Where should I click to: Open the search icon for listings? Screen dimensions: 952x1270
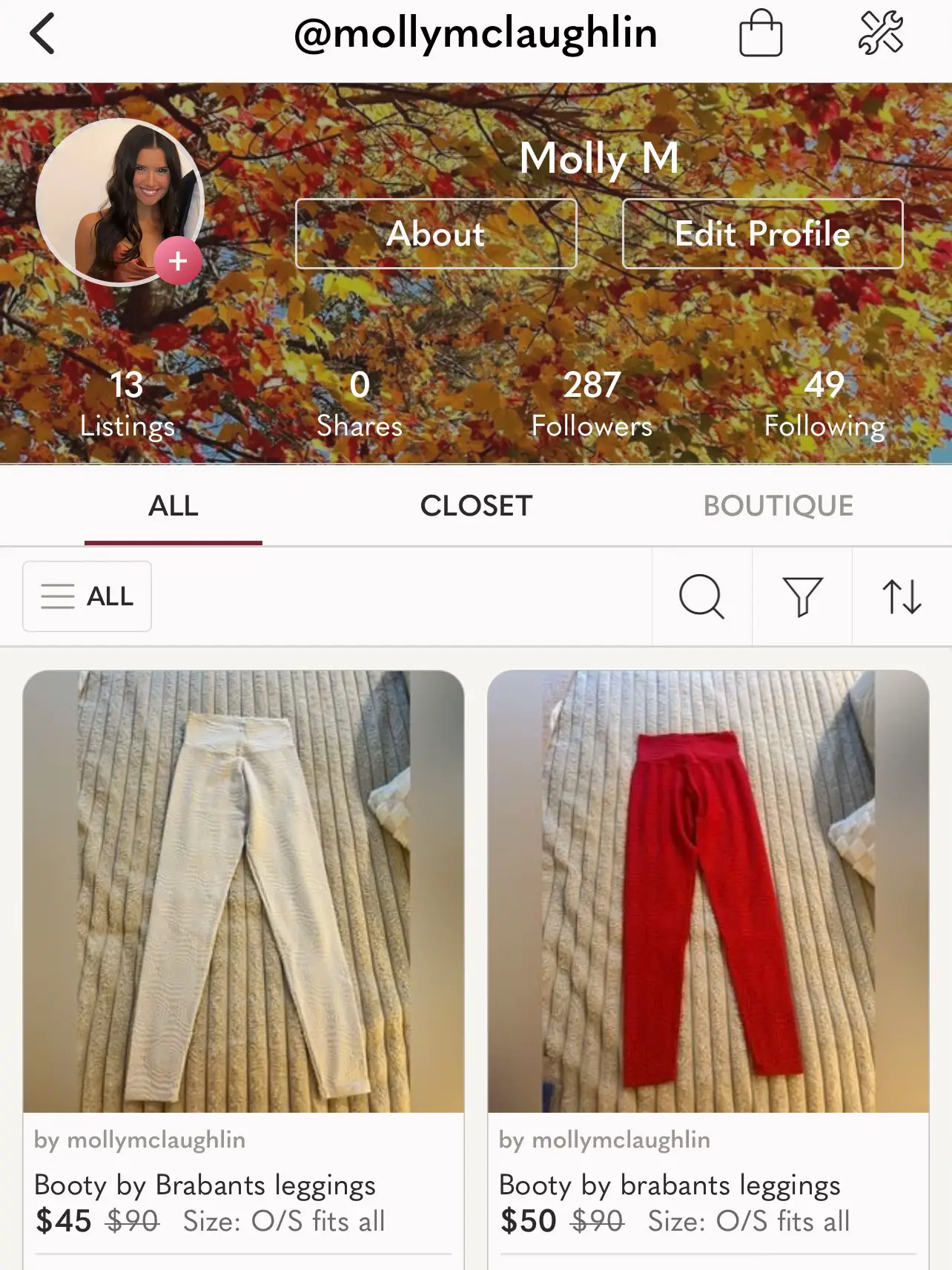click(x=701, y=596)
